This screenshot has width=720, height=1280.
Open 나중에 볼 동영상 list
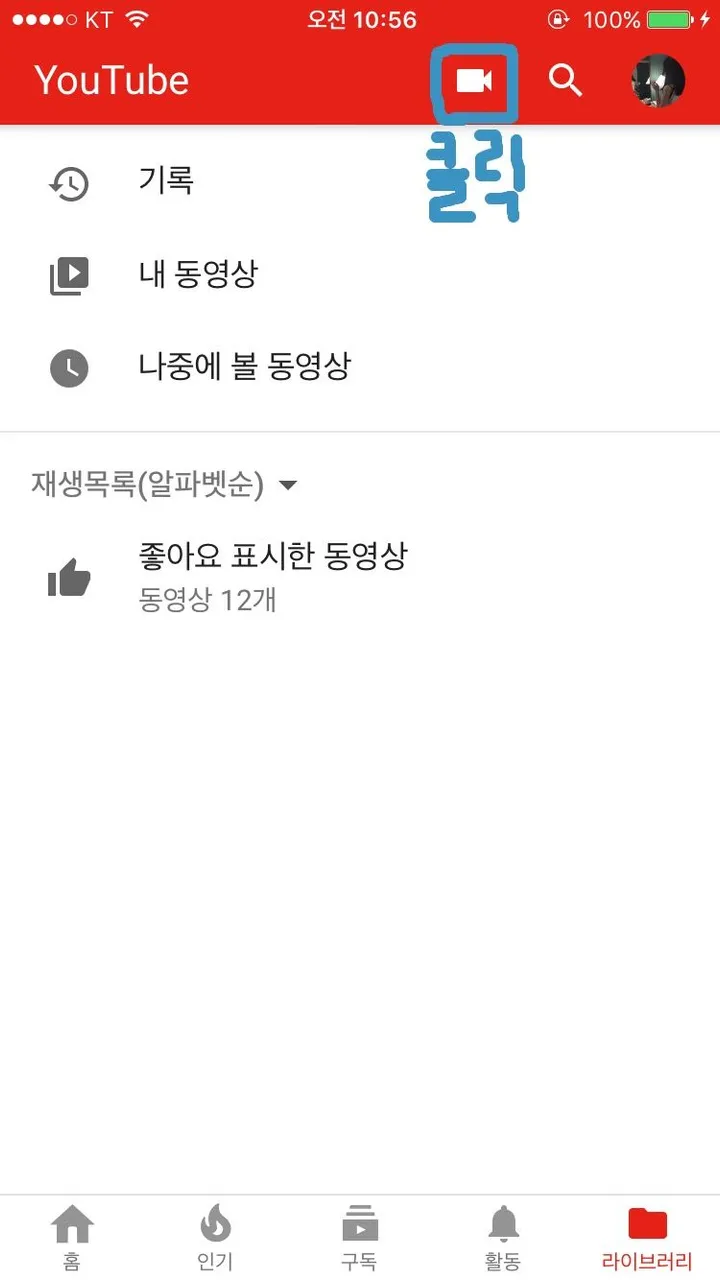[x=244, y=367]
